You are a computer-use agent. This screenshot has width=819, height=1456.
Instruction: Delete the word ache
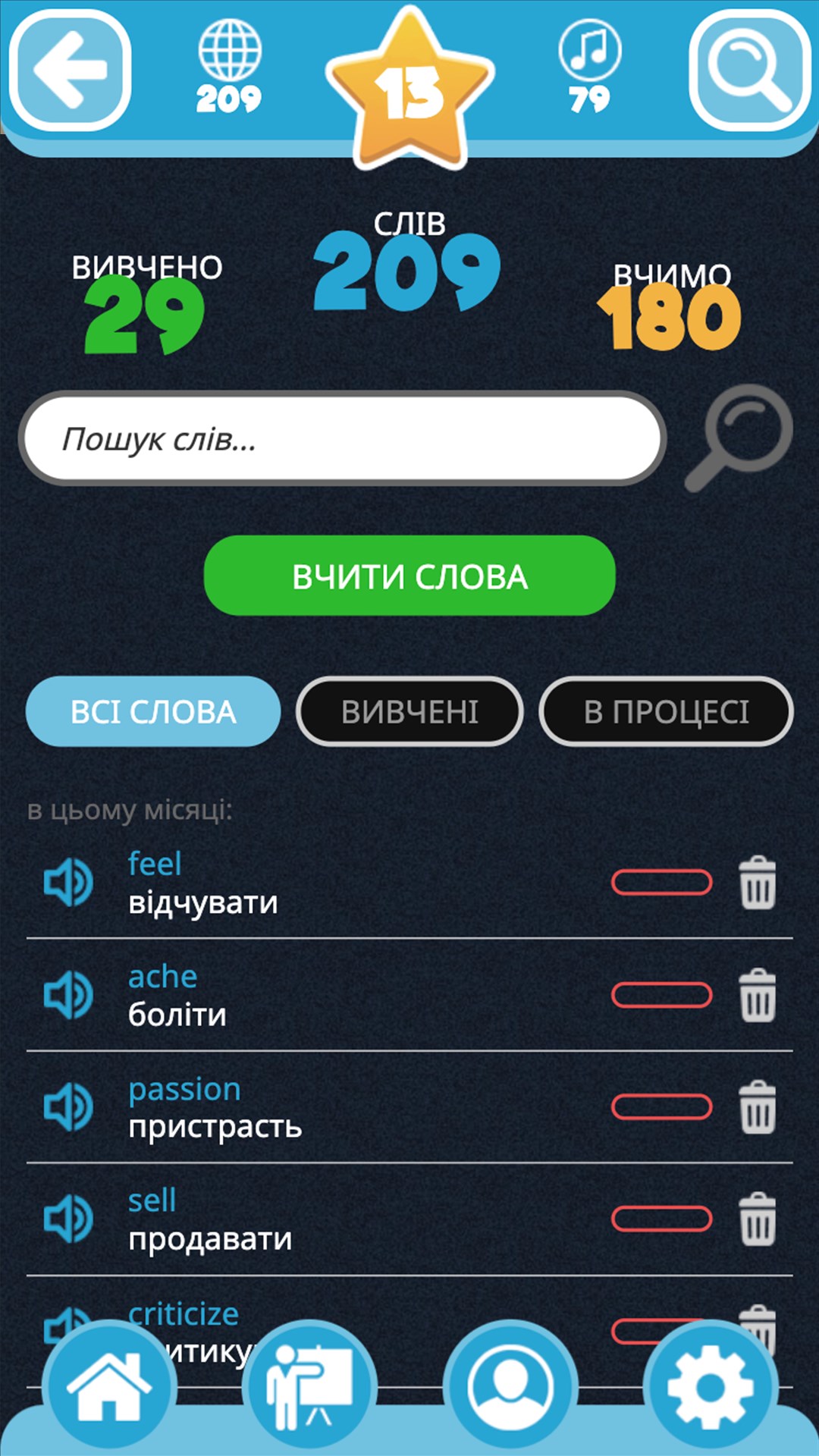(758, 995)
